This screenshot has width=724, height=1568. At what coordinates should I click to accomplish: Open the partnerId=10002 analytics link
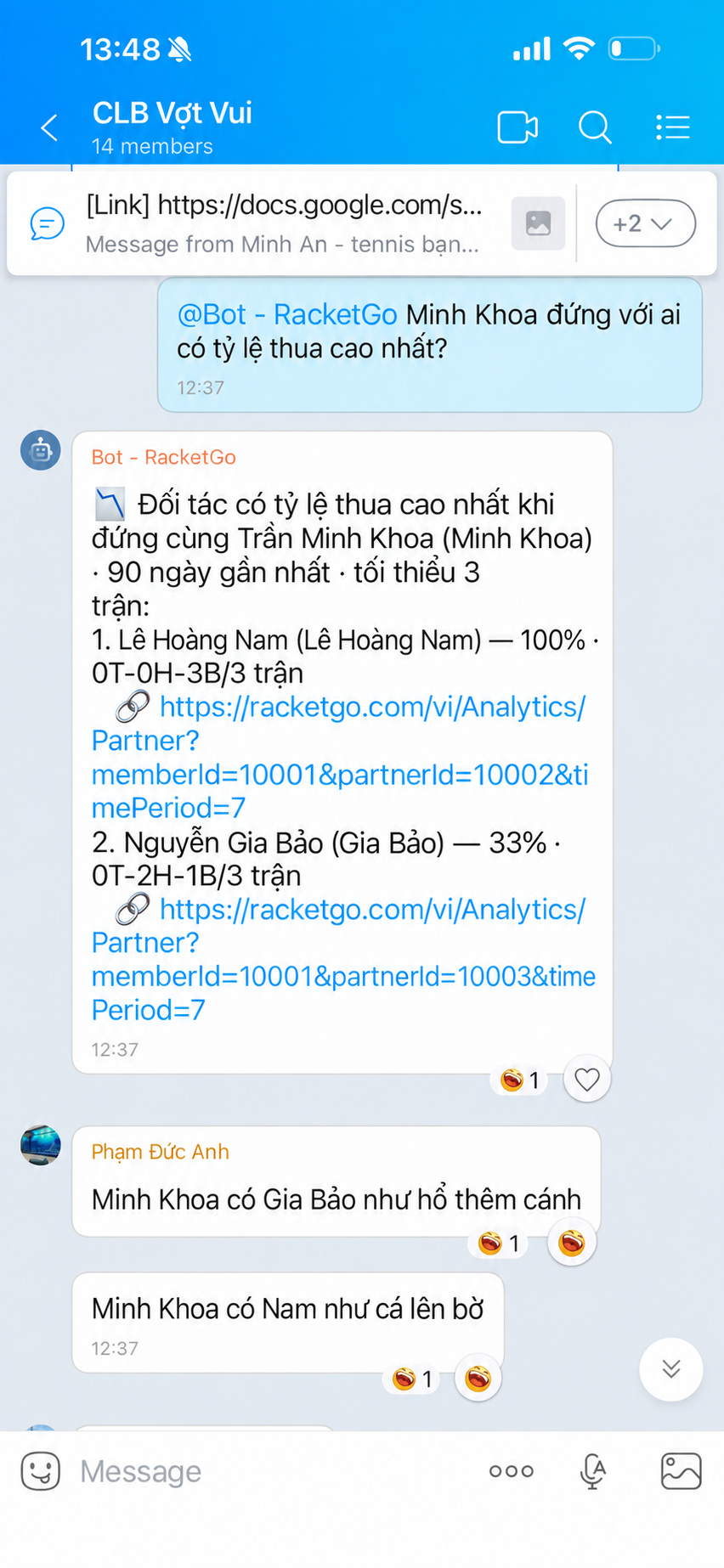(x=340, y=757)
